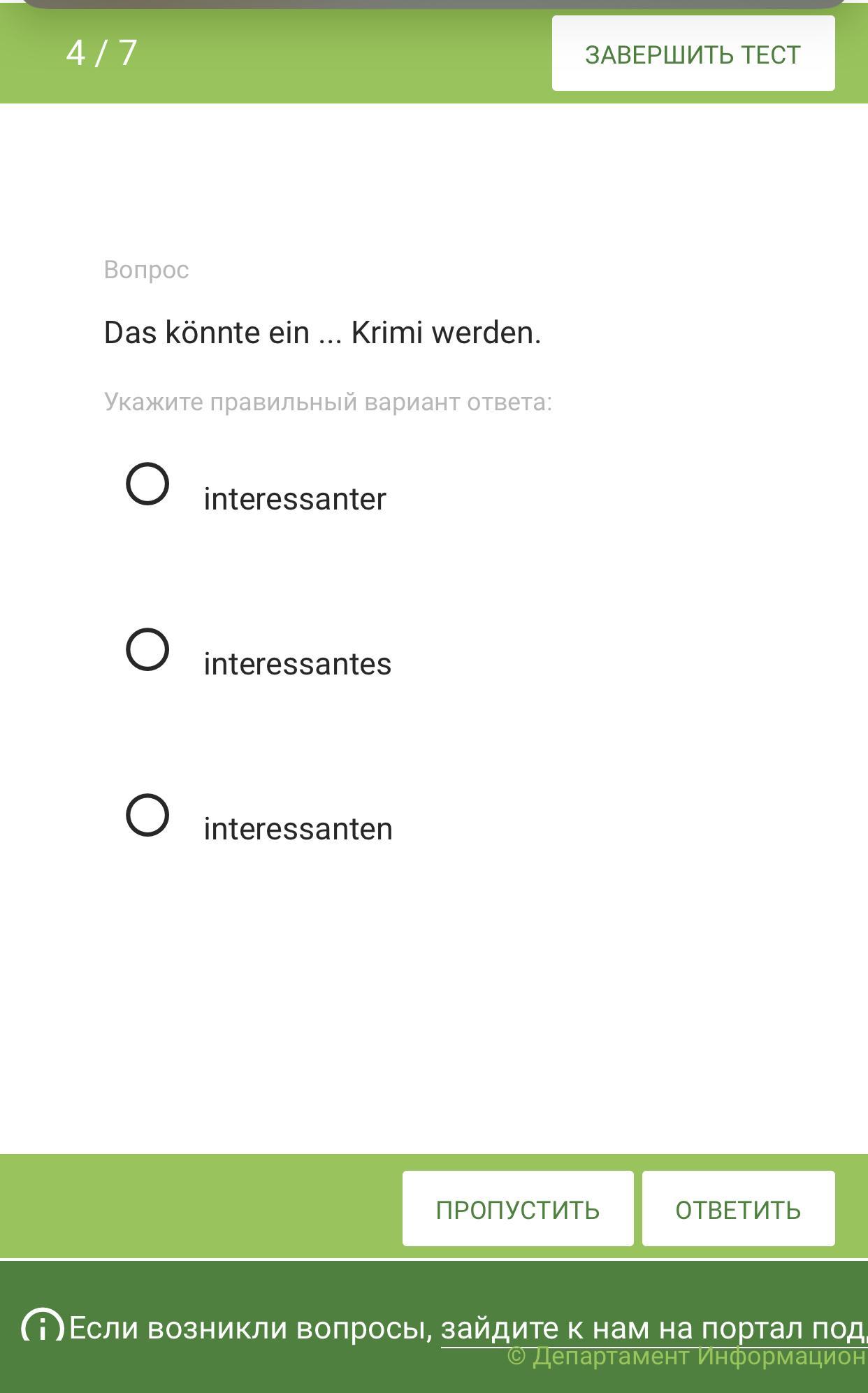868x1393 pixels.
Task: Tap the ЗАВЕРШИТЬ ТЕСТ button
Action: [x=693, y=54]
